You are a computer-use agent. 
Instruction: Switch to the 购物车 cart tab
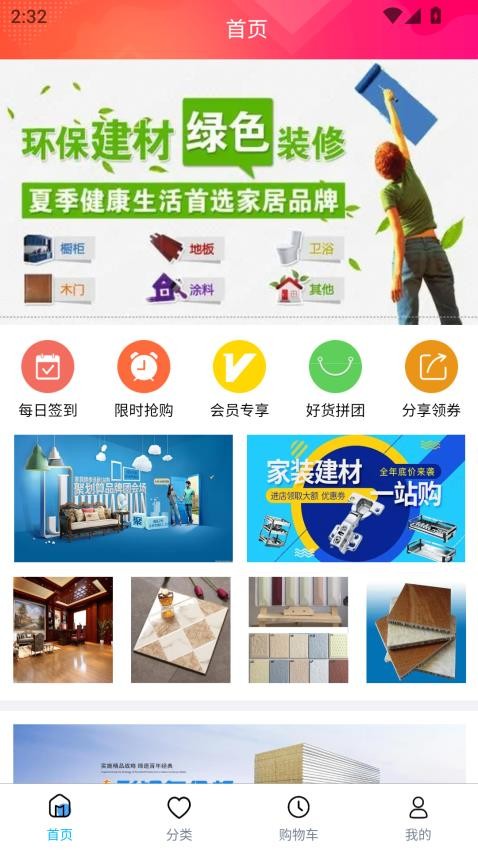[x=299, y=818]
